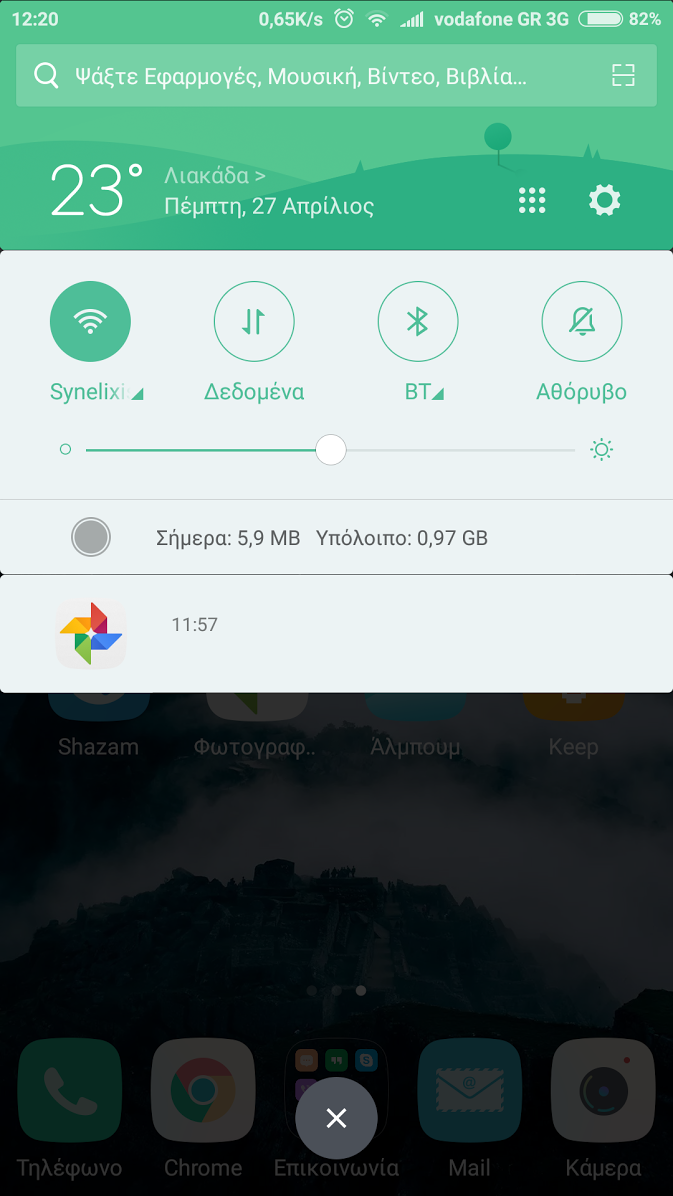This screenshot has width=673, height=1196.
Task: Clear notifications with the X button
Action: 336,1118
